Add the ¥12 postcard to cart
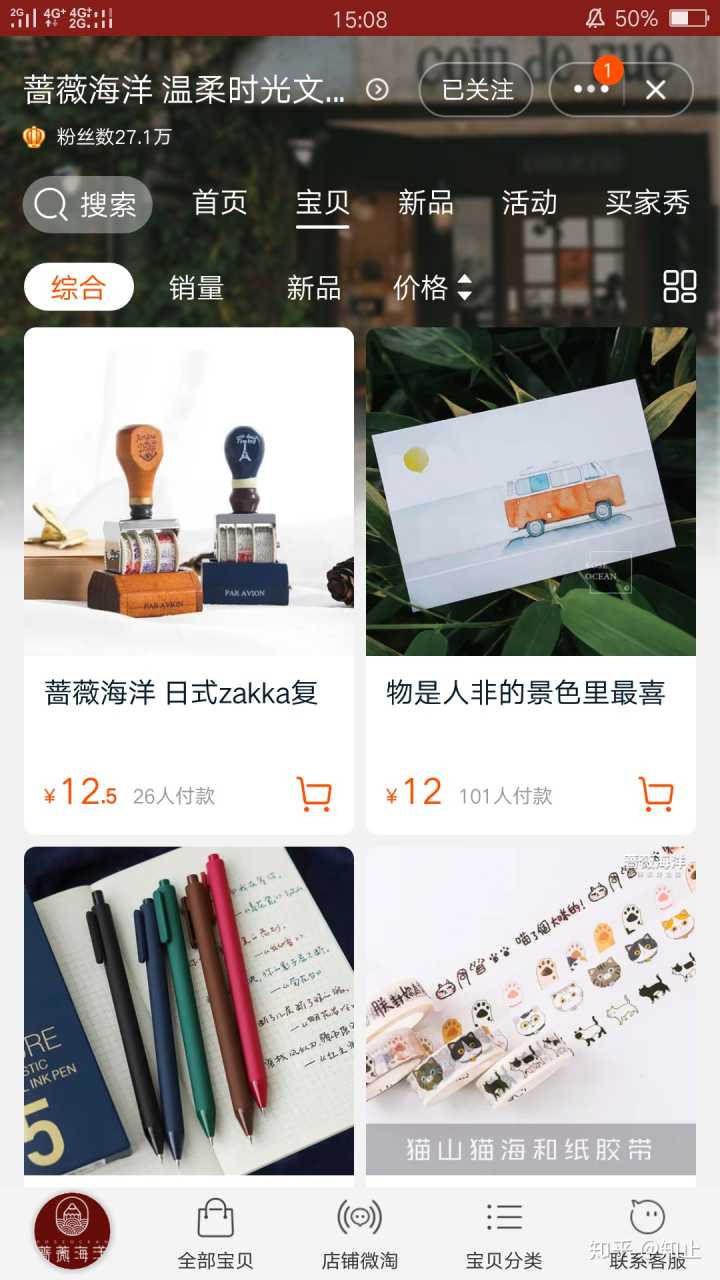The image size is (720, 1280). click(x=656, y=795)
